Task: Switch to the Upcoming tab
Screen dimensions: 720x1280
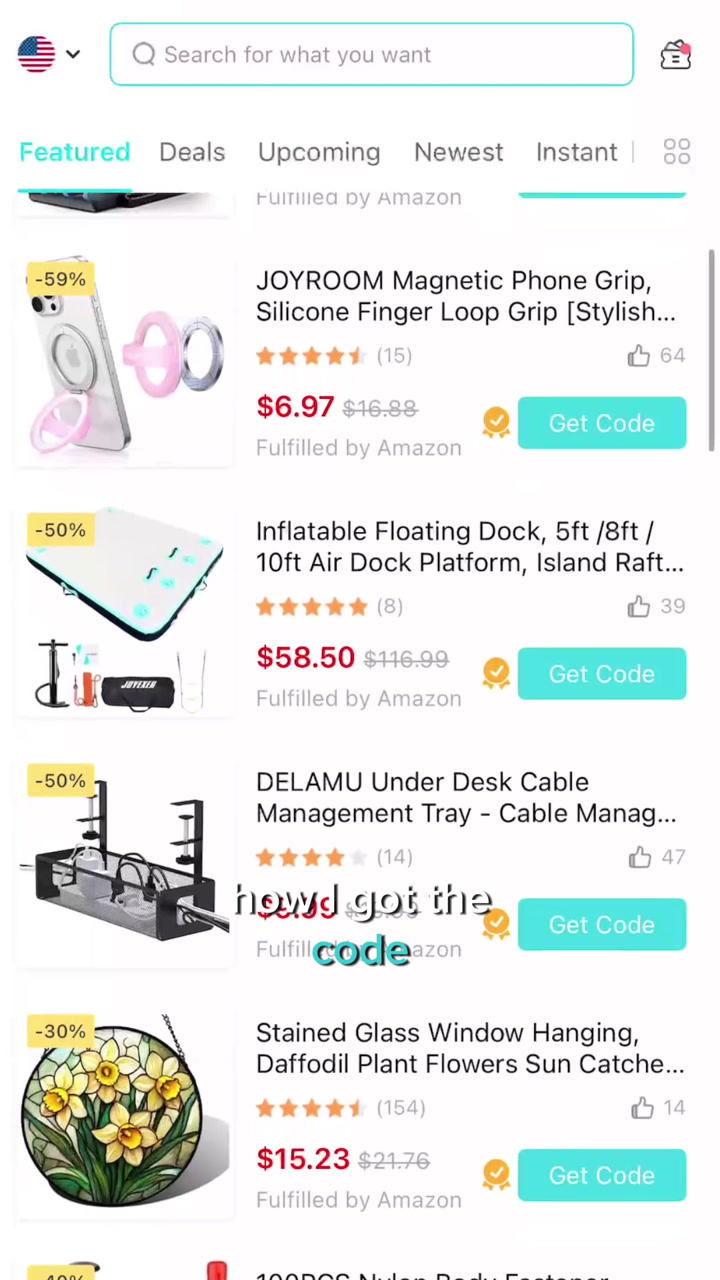Action: pyautogui.click(x=319, y=152)
